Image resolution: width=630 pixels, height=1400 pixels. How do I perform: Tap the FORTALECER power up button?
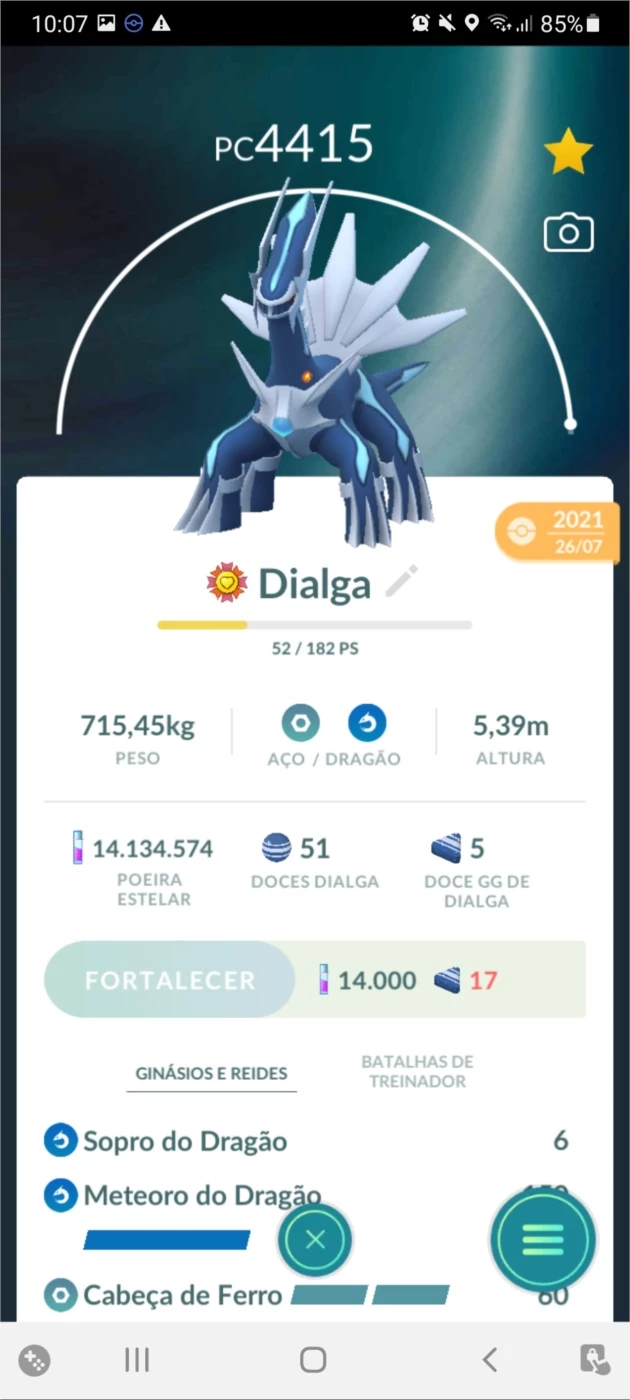pyautogui.click(x=170, y=980)
